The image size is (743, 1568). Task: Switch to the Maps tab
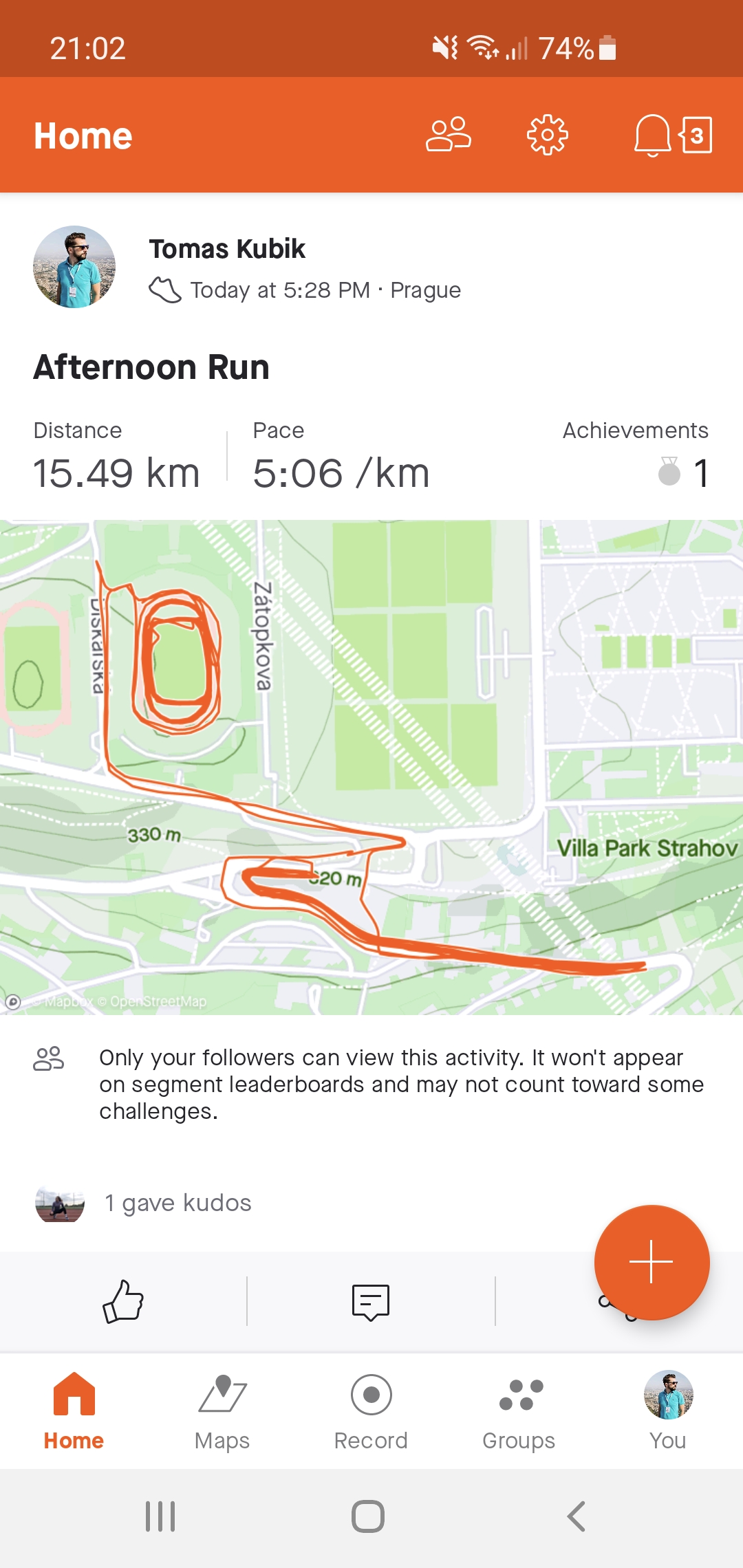pyautogui.click(x=222, y=1412)
